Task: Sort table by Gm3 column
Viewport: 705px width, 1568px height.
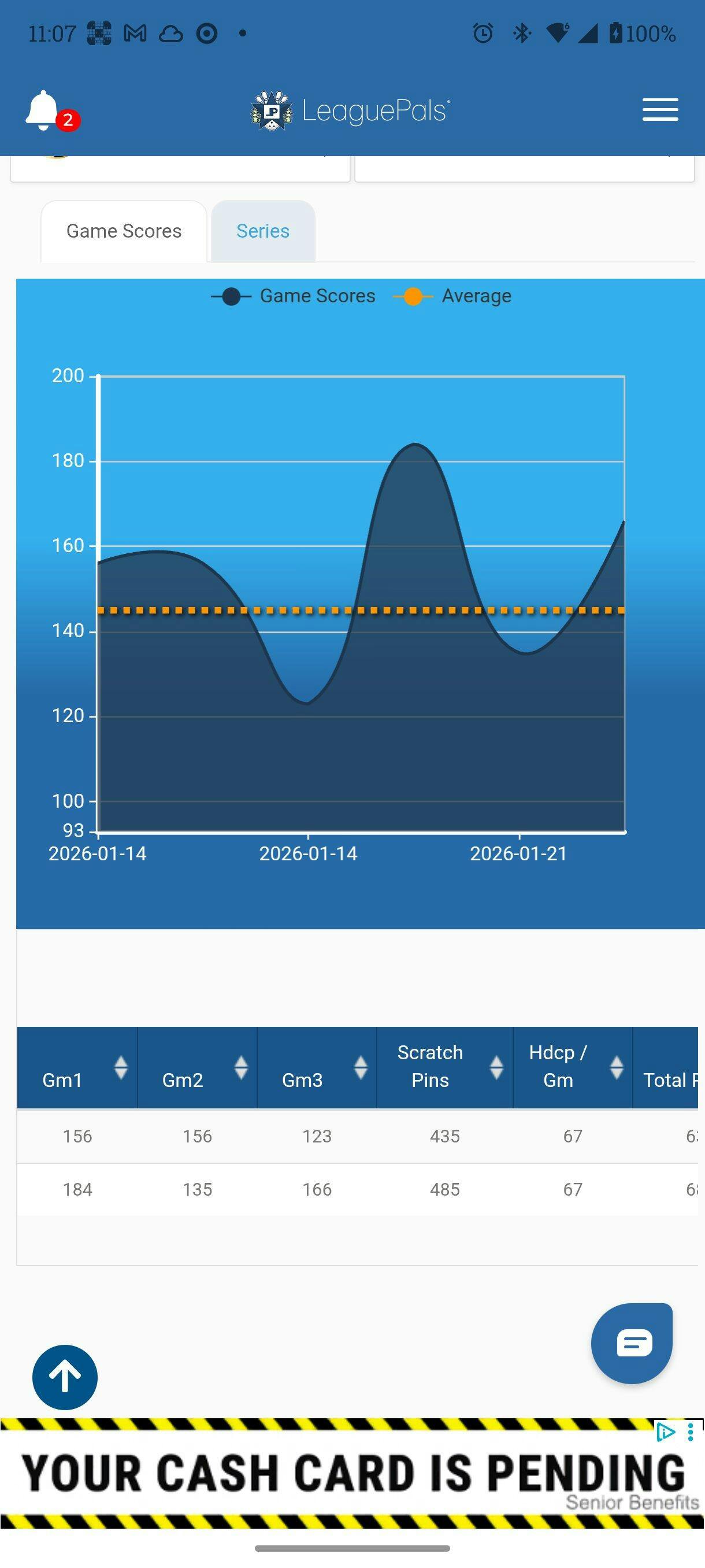Action: point(317,1068)
